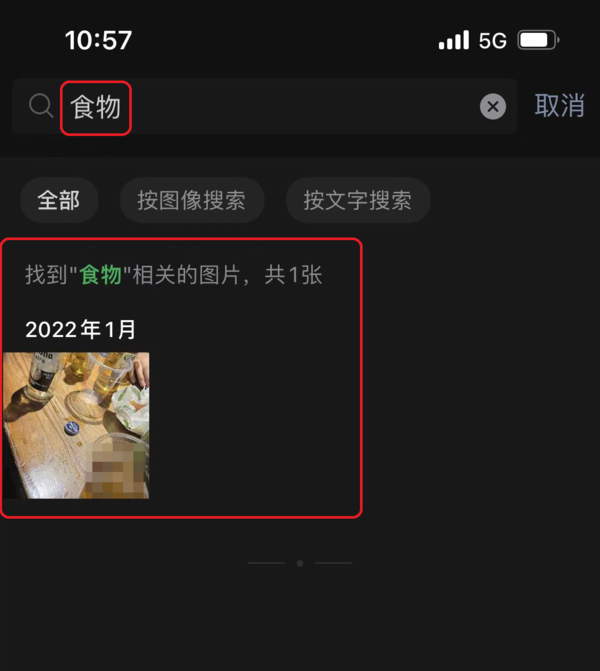Open the 2022年1月 photo result

coord(77,425)
